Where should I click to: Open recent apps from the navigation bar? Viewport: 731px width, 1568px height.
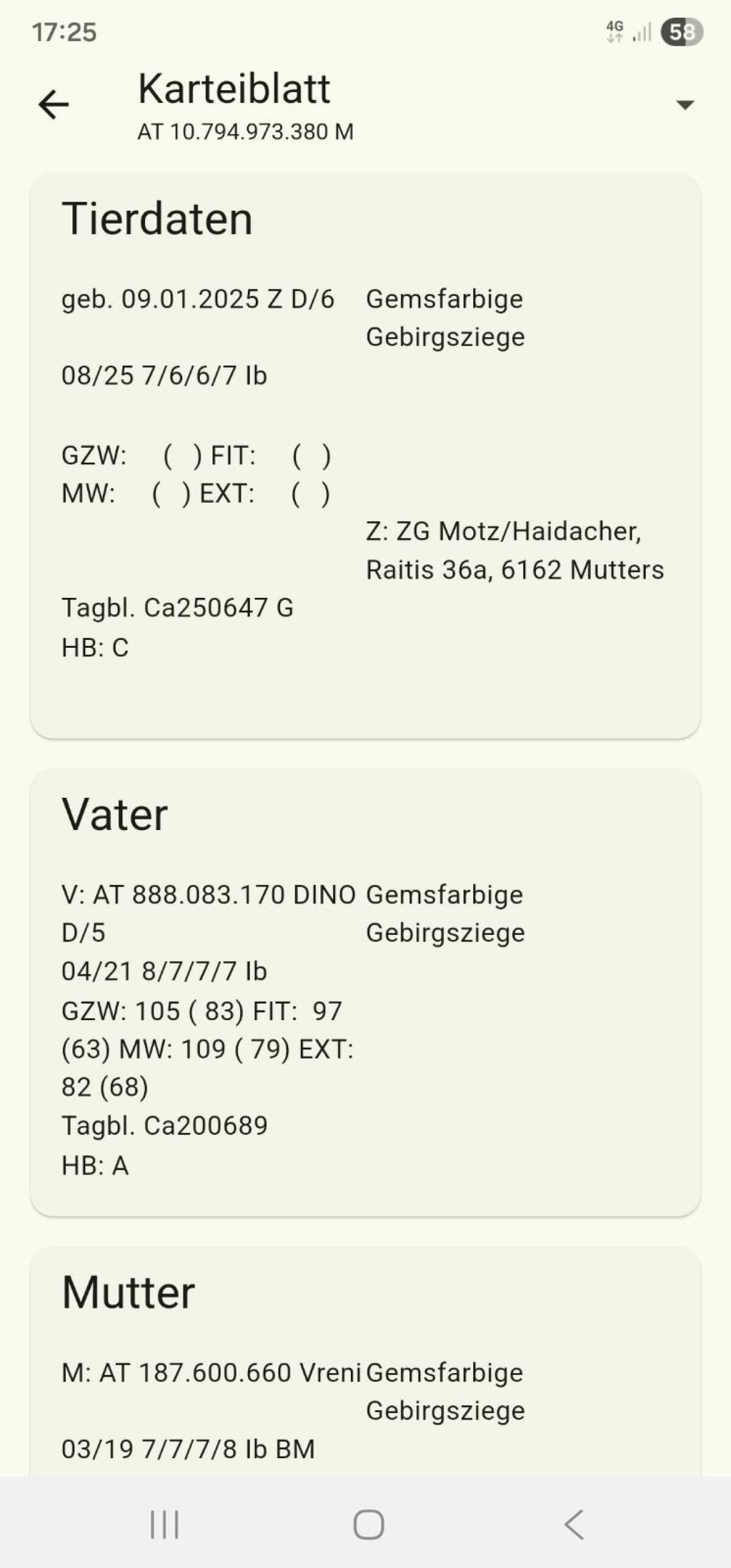coord(164,1524)
